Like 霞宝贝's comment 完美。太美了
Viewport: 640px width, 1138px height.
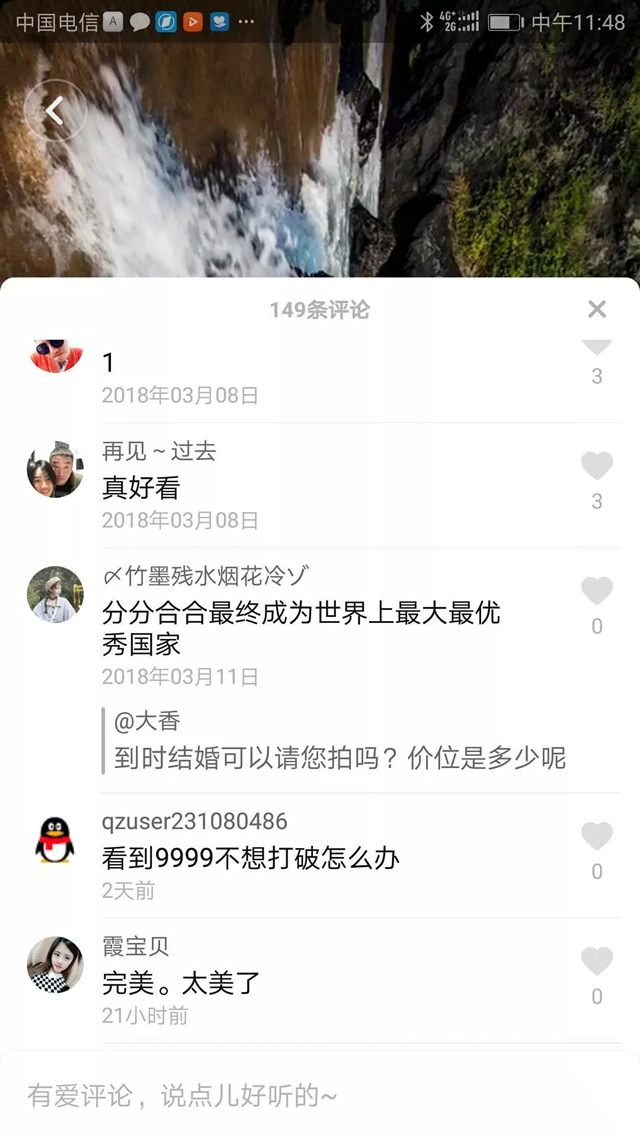[x=597, y=961]
